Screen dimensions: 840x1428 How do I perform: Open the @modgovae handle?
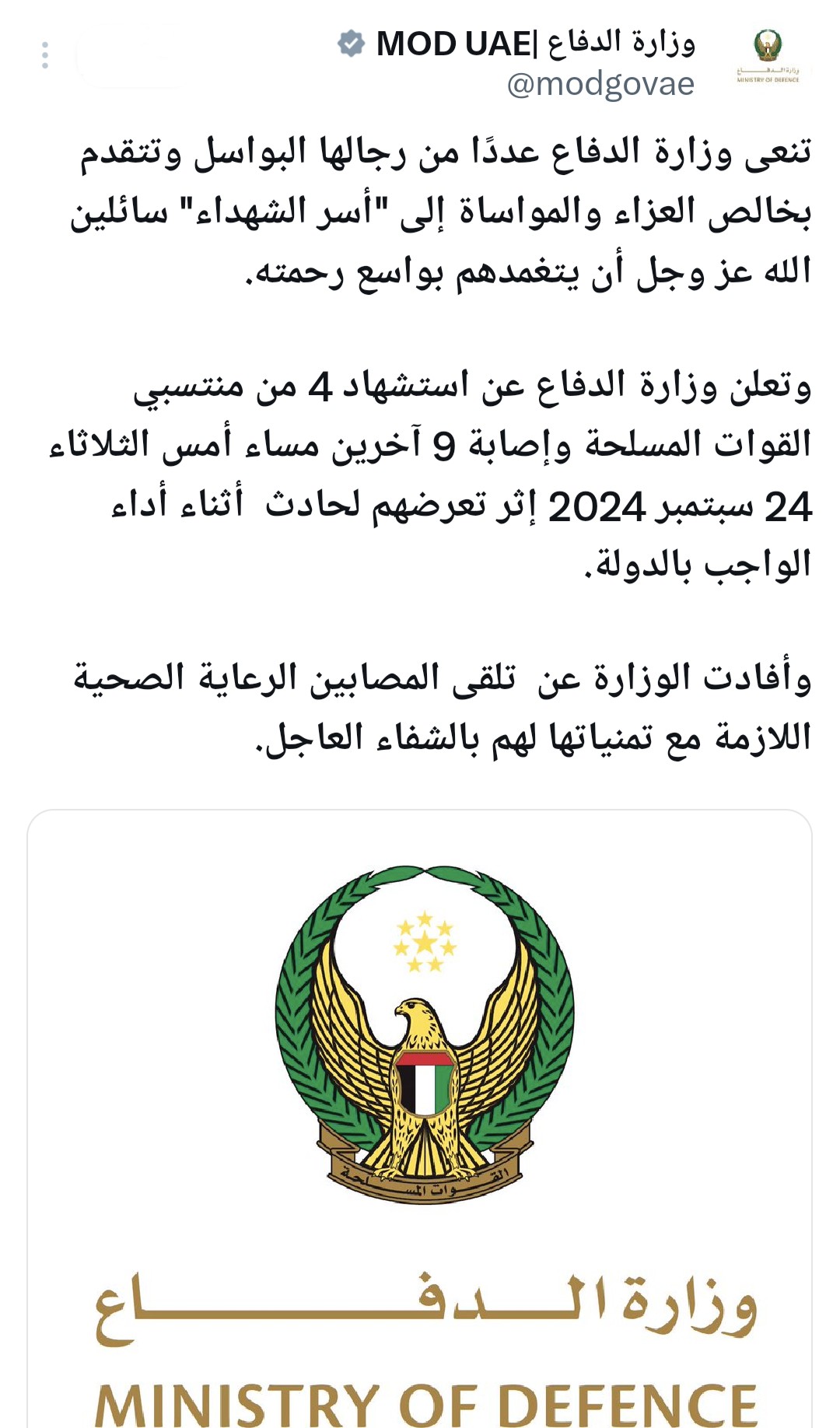click(x=600, y=84)
